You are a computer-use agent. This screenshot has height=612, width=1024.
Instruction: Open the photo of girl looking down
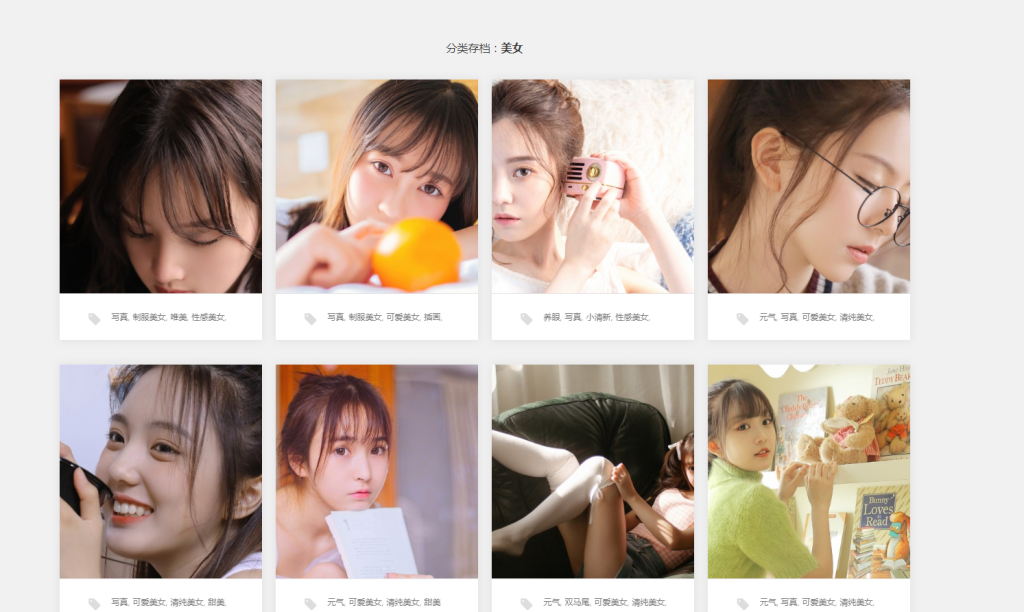(160, 186)
